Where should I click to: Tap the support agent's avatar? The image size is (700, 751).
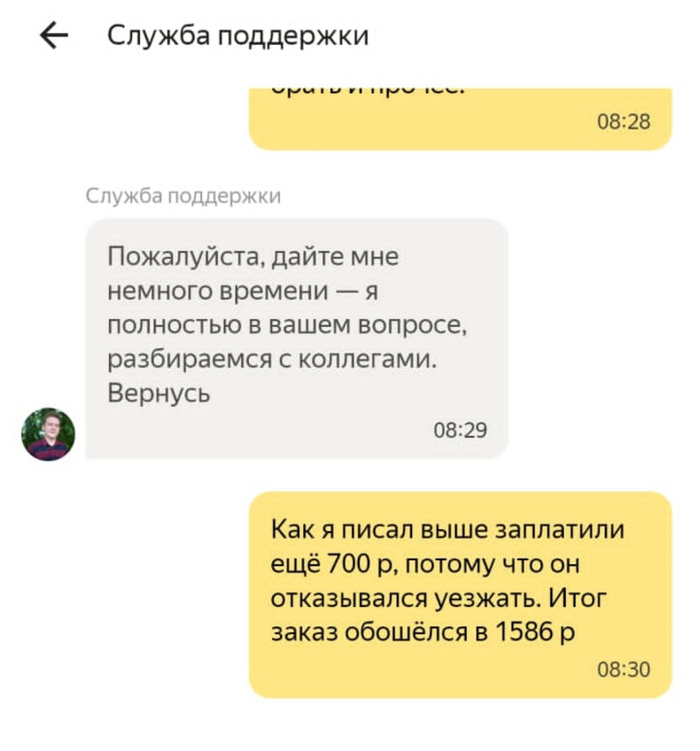tap(48, 434)
